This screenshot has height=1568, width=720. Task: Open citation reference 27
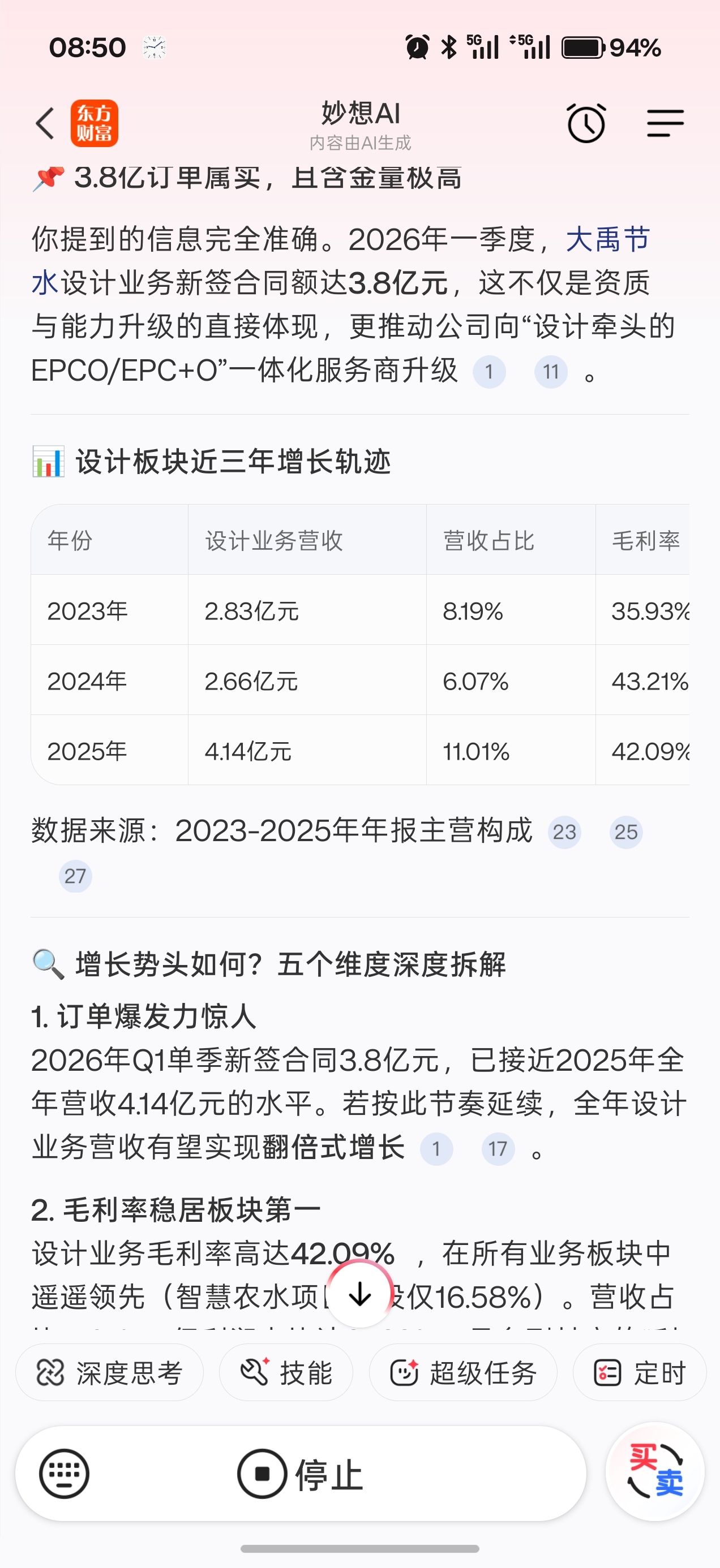75,876
